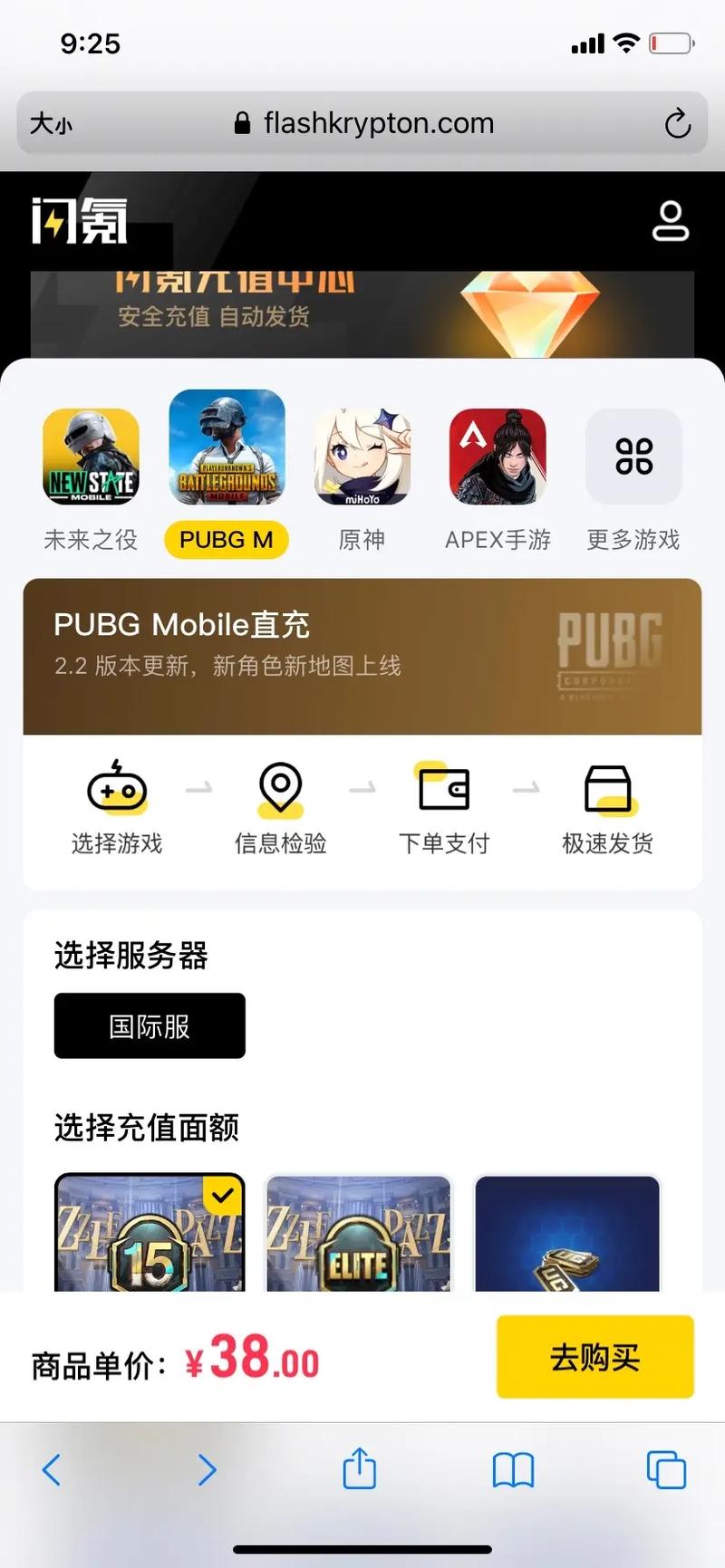Open Safari bookmarks
725x1568 pixels.
(x=513, y=1469)
